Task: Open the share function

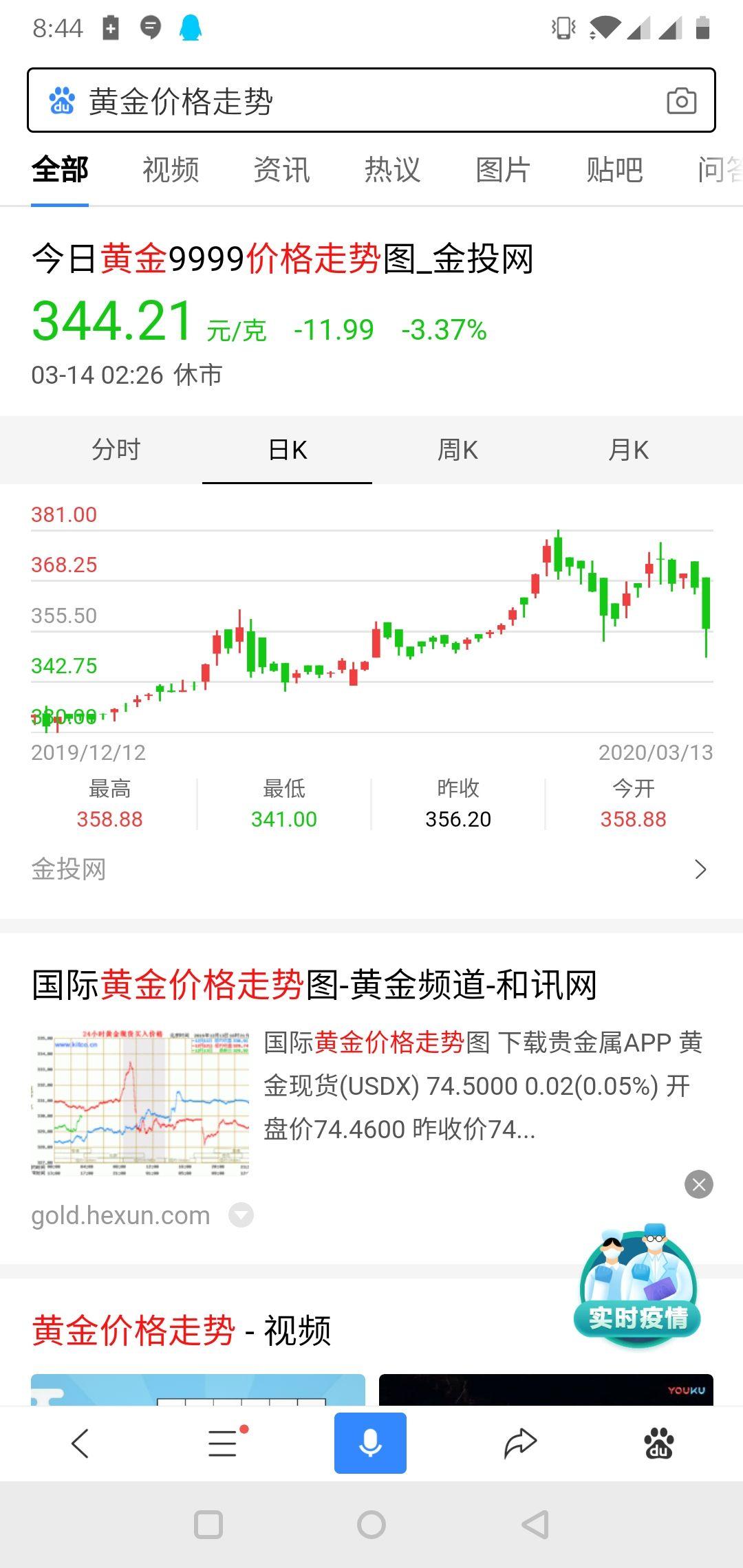Action: coord(519,1443)
